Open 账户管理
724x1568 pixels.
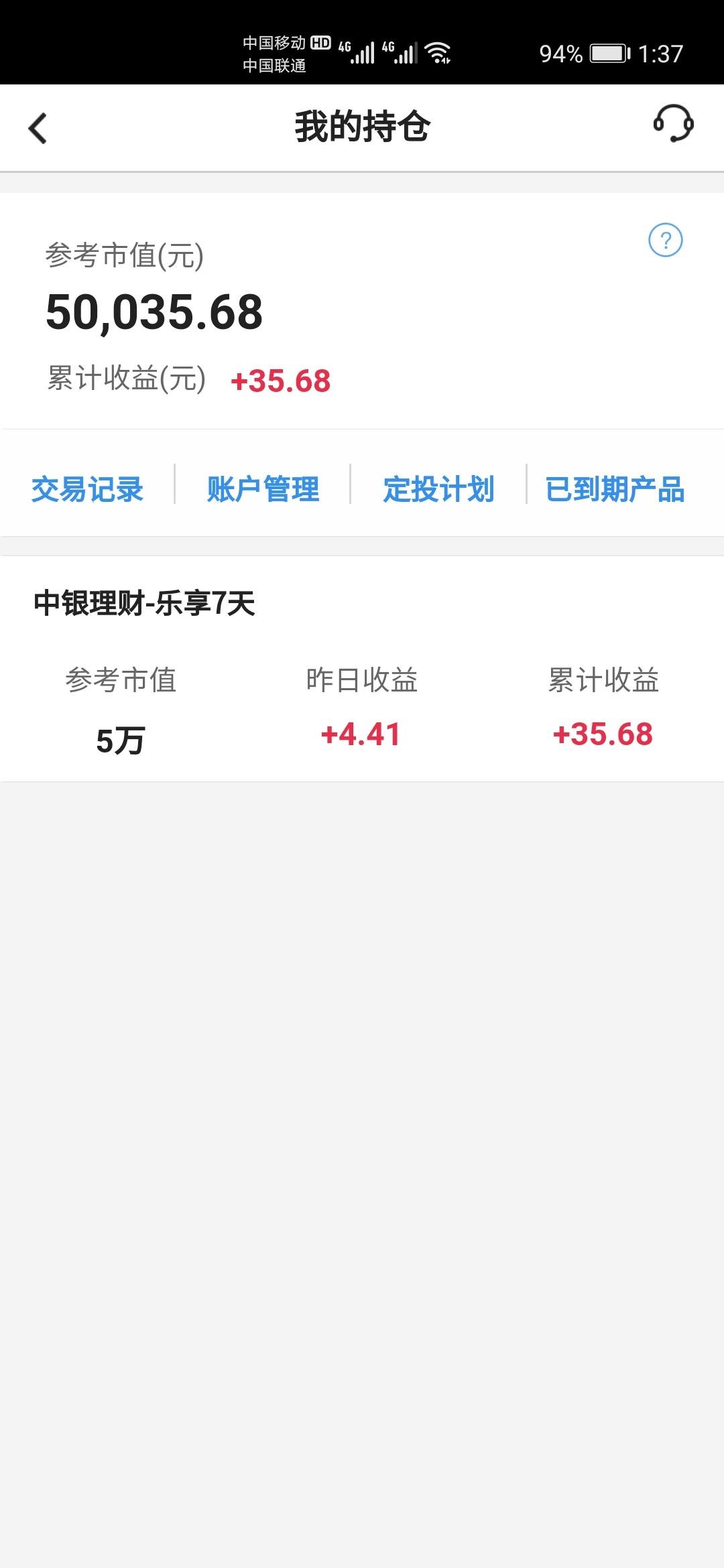pos(263,488)
